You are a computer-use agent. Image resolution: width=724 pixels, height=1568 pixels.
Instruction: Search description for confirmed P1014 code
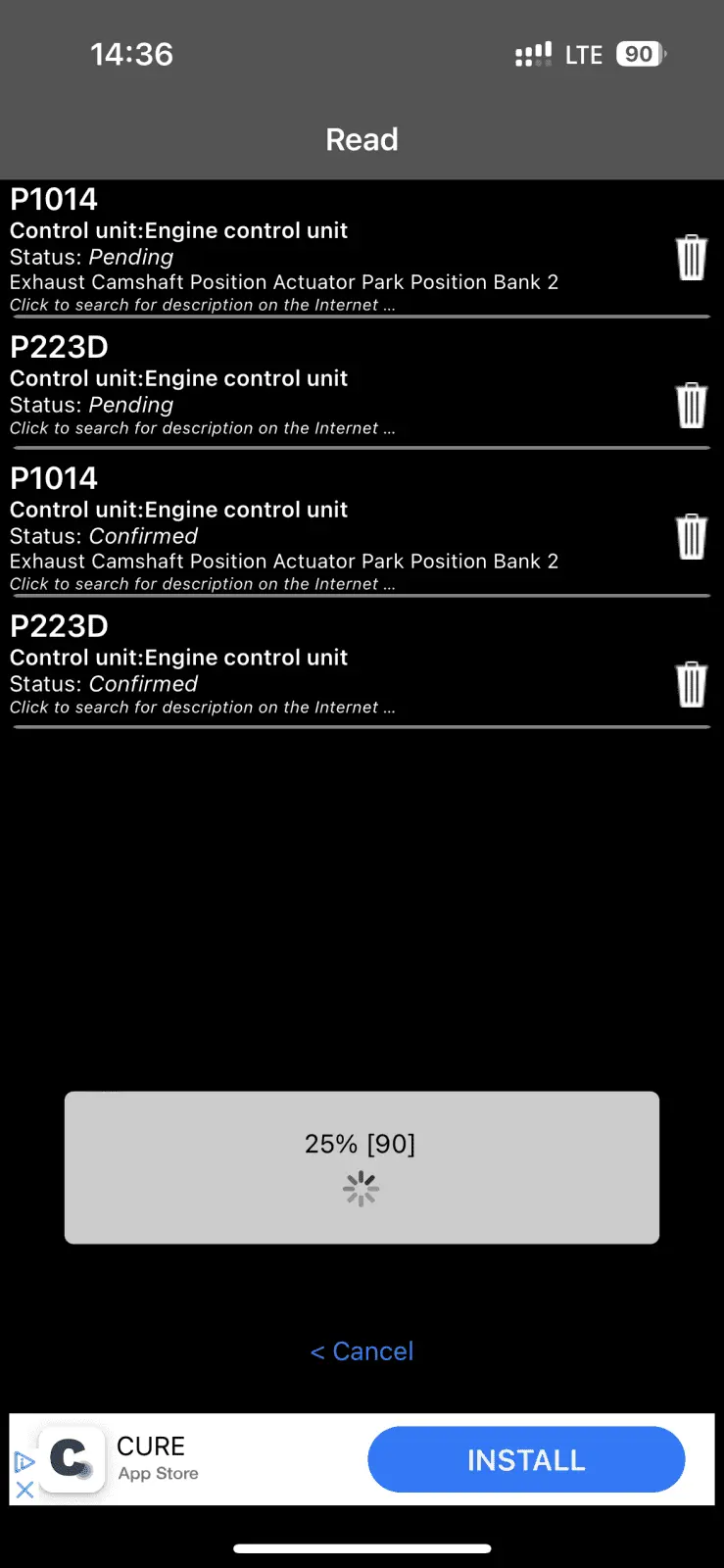tap(202, 584)
